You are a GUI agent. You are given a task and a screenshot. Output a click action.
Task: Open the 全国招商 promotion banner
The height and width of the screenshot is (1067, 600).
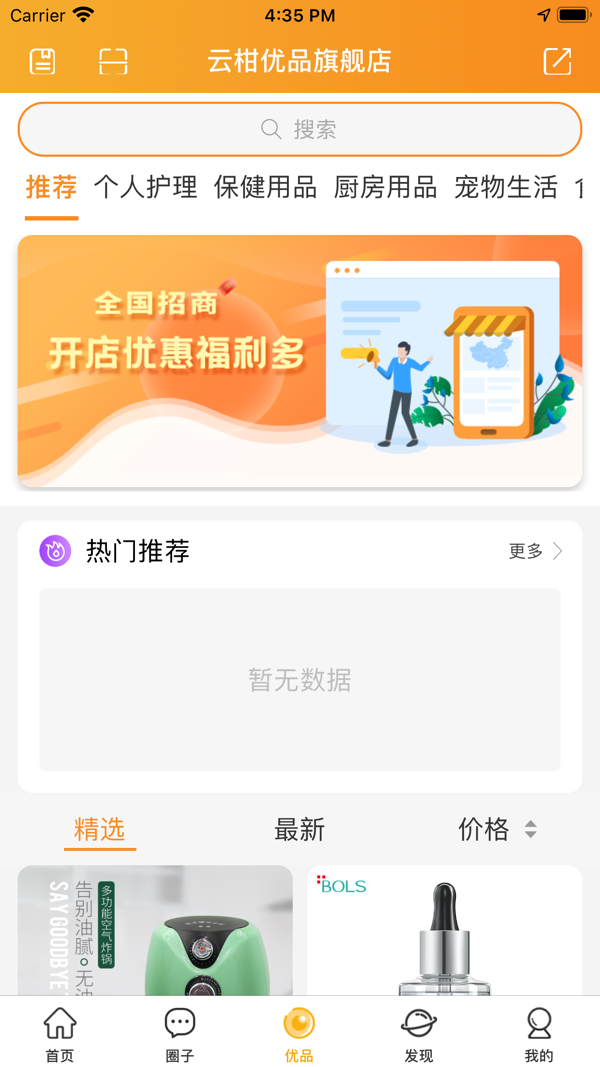(300, 361)
